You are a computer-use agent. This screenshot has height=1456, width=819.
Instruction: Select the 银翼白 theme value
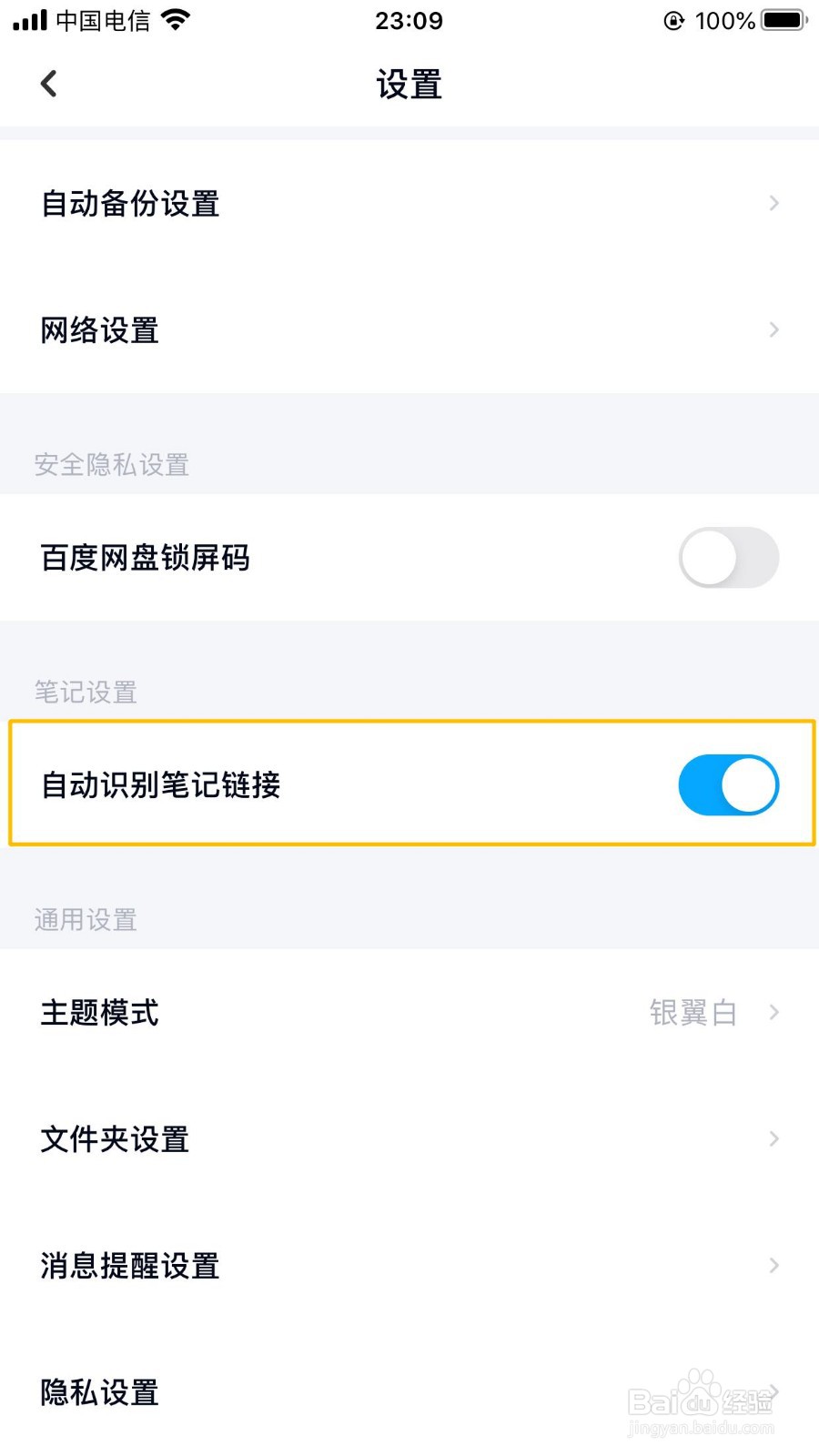(x=693, y=1012)
